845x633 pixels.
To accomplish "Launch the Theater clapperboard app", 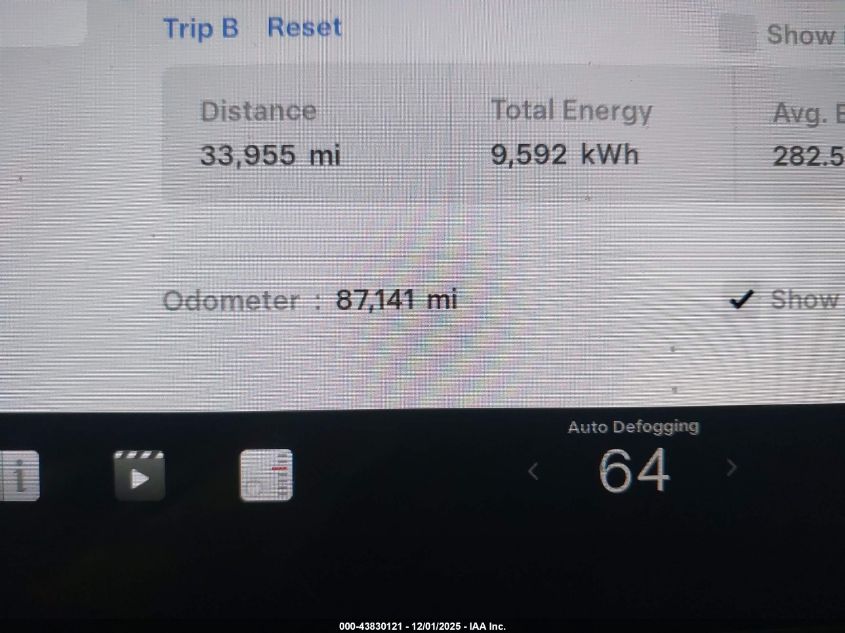I will point(139,476).
